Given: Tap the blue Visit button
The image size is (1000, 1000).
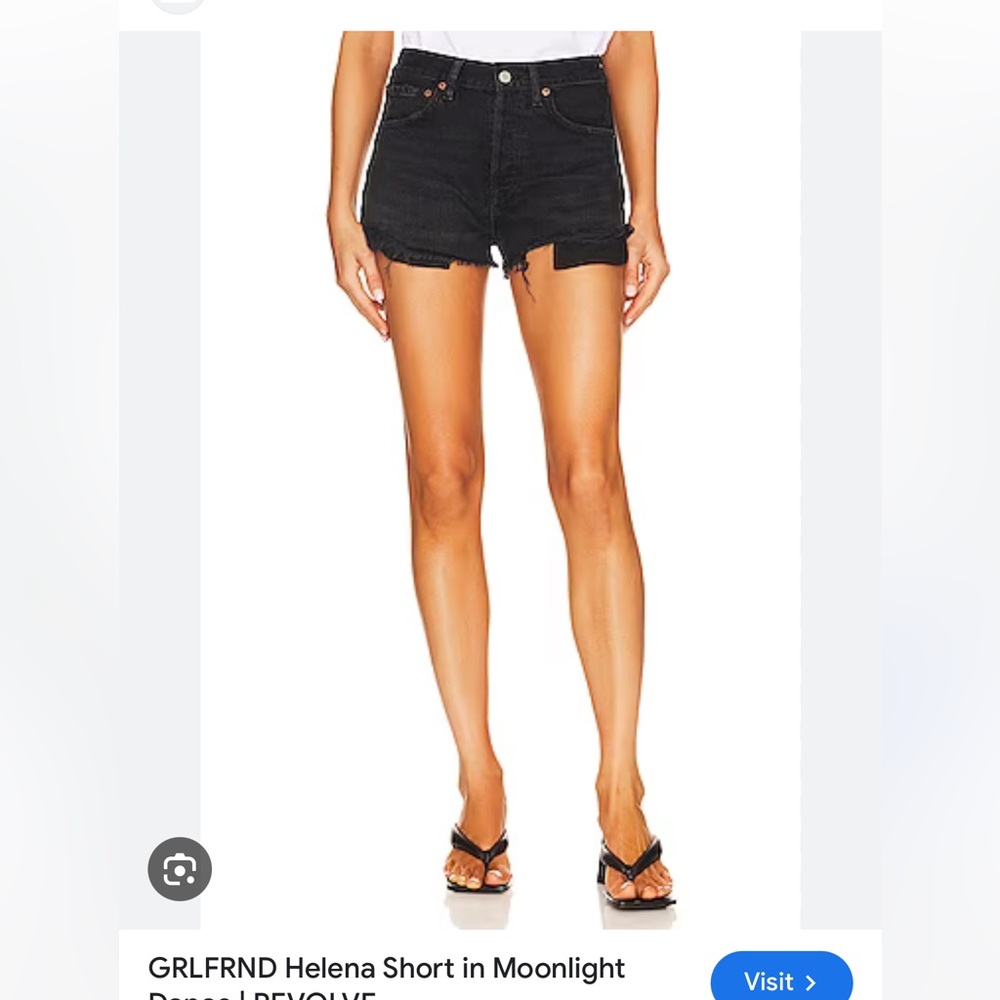Looking at the screenshot, I should pos(781,979).
